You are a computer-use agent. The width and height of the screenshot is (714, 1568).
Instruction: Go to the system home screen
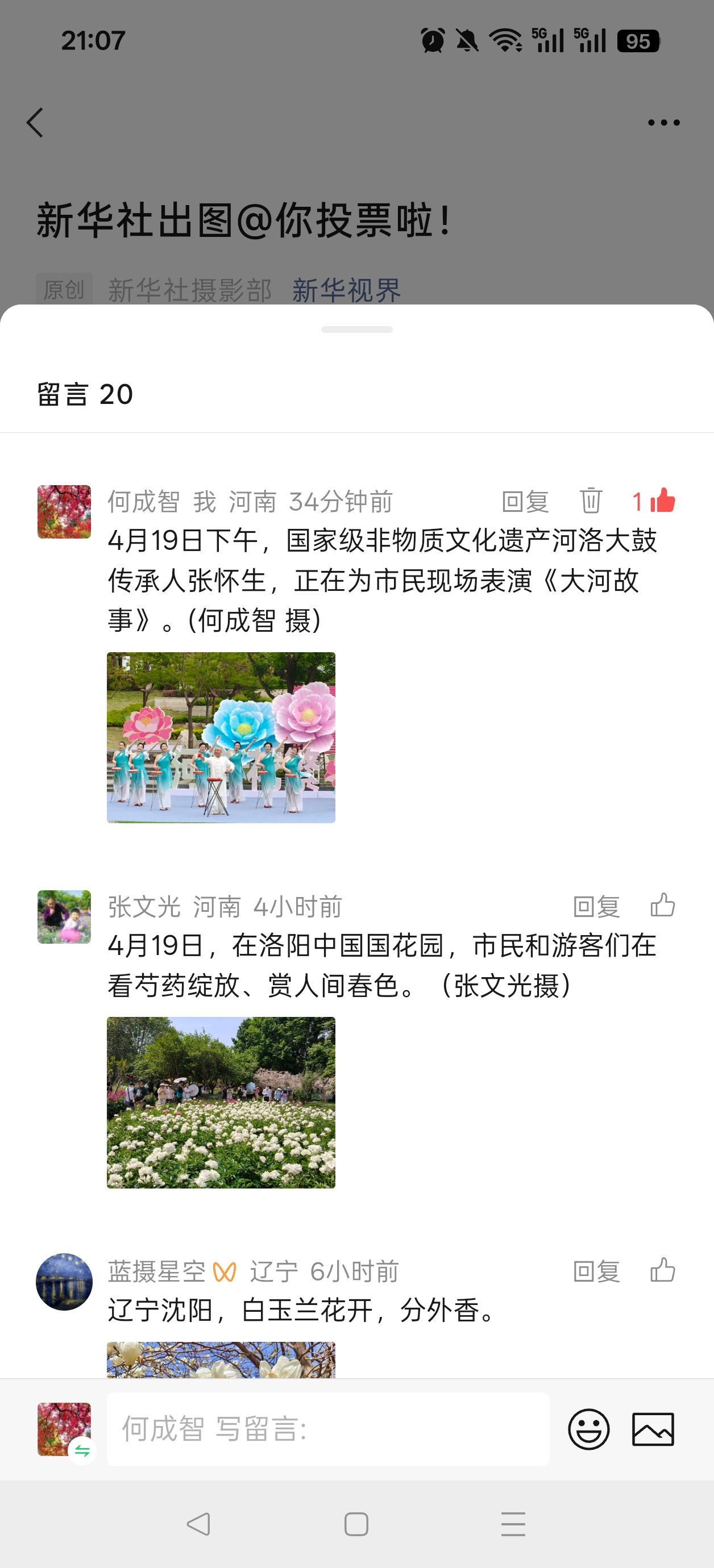[356, 1525]
